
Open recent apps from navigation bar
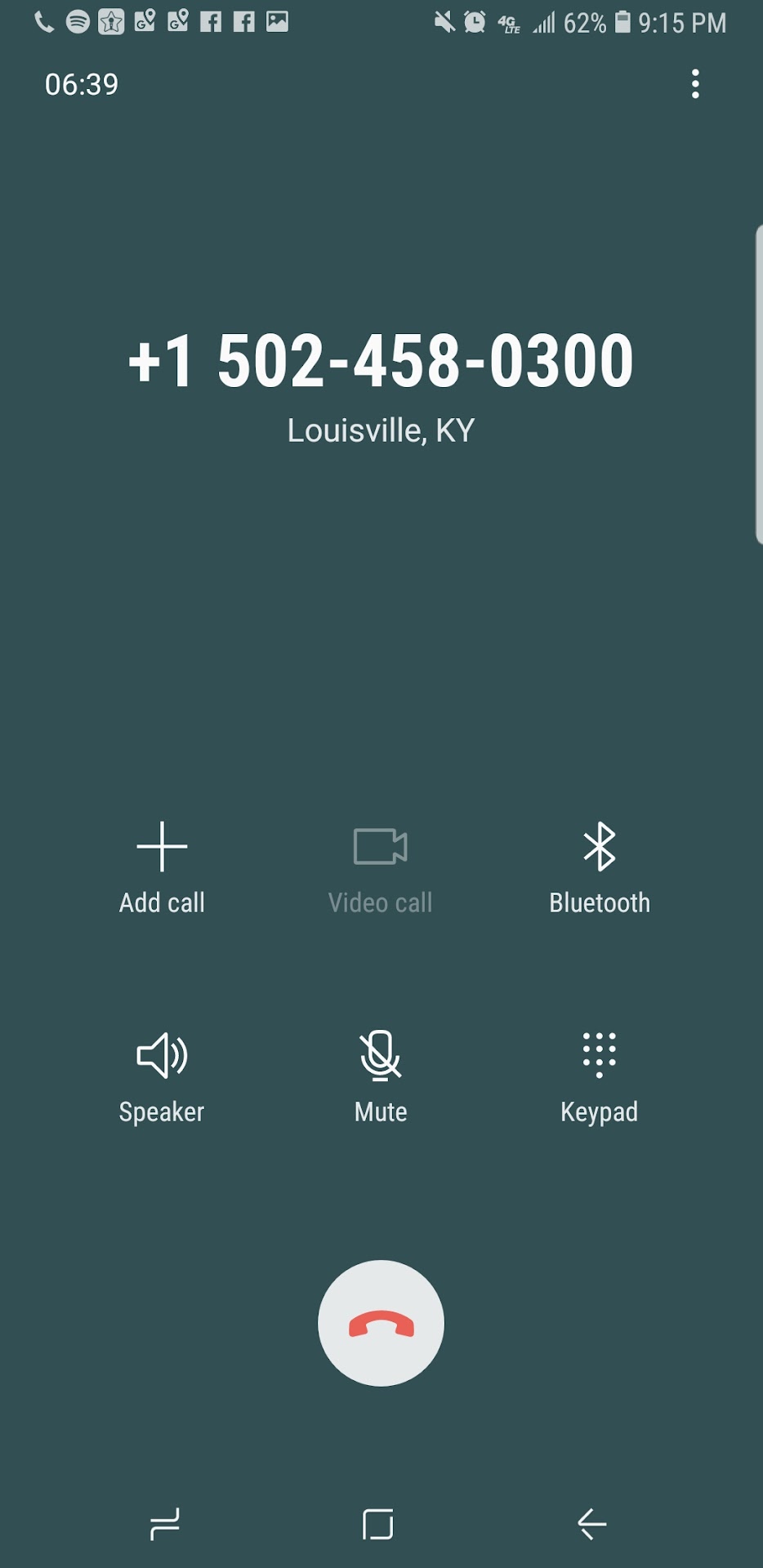tap(165, 1524)
